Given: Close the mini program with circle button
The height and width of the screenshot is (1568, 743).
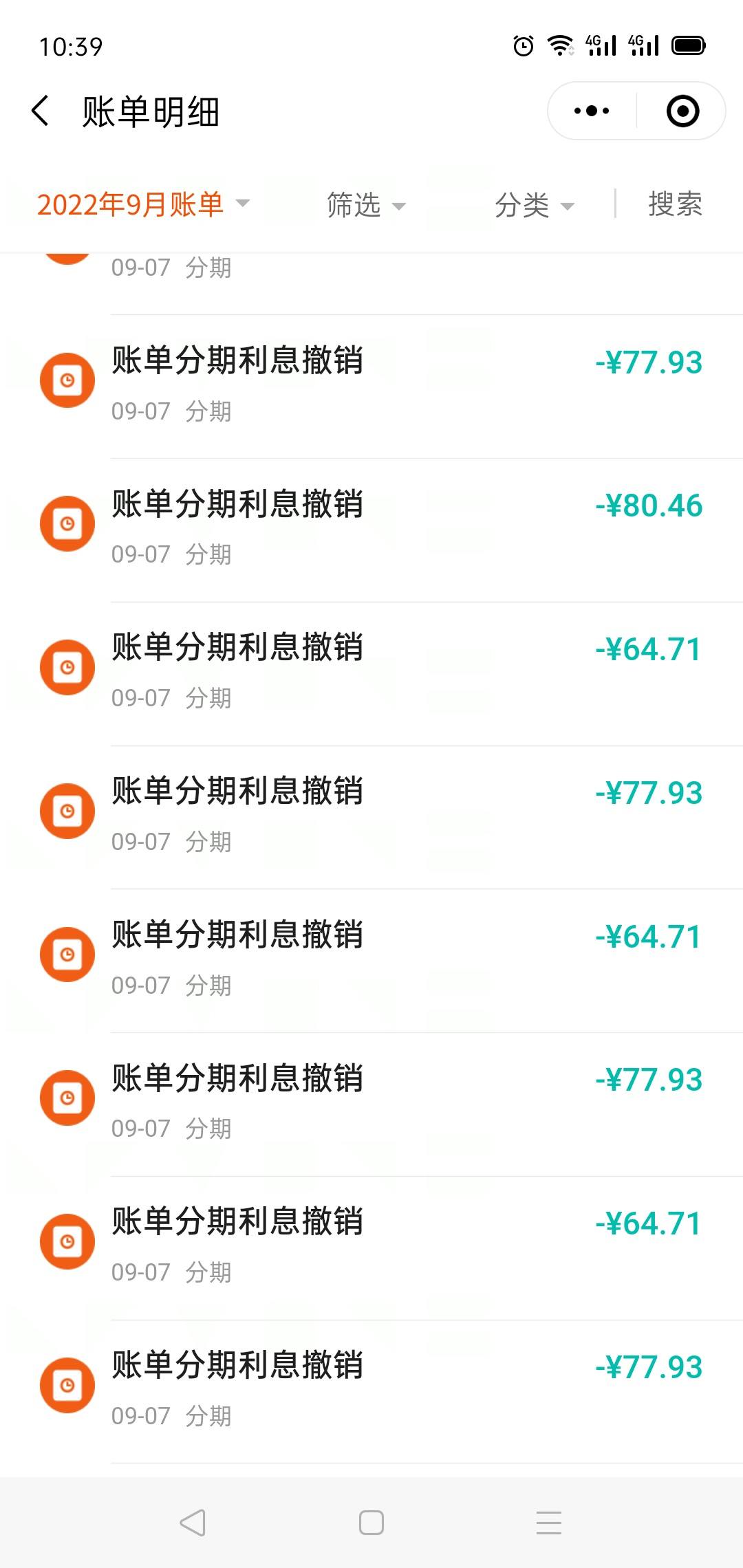Looking at the screenshot, I should point(682,111).
